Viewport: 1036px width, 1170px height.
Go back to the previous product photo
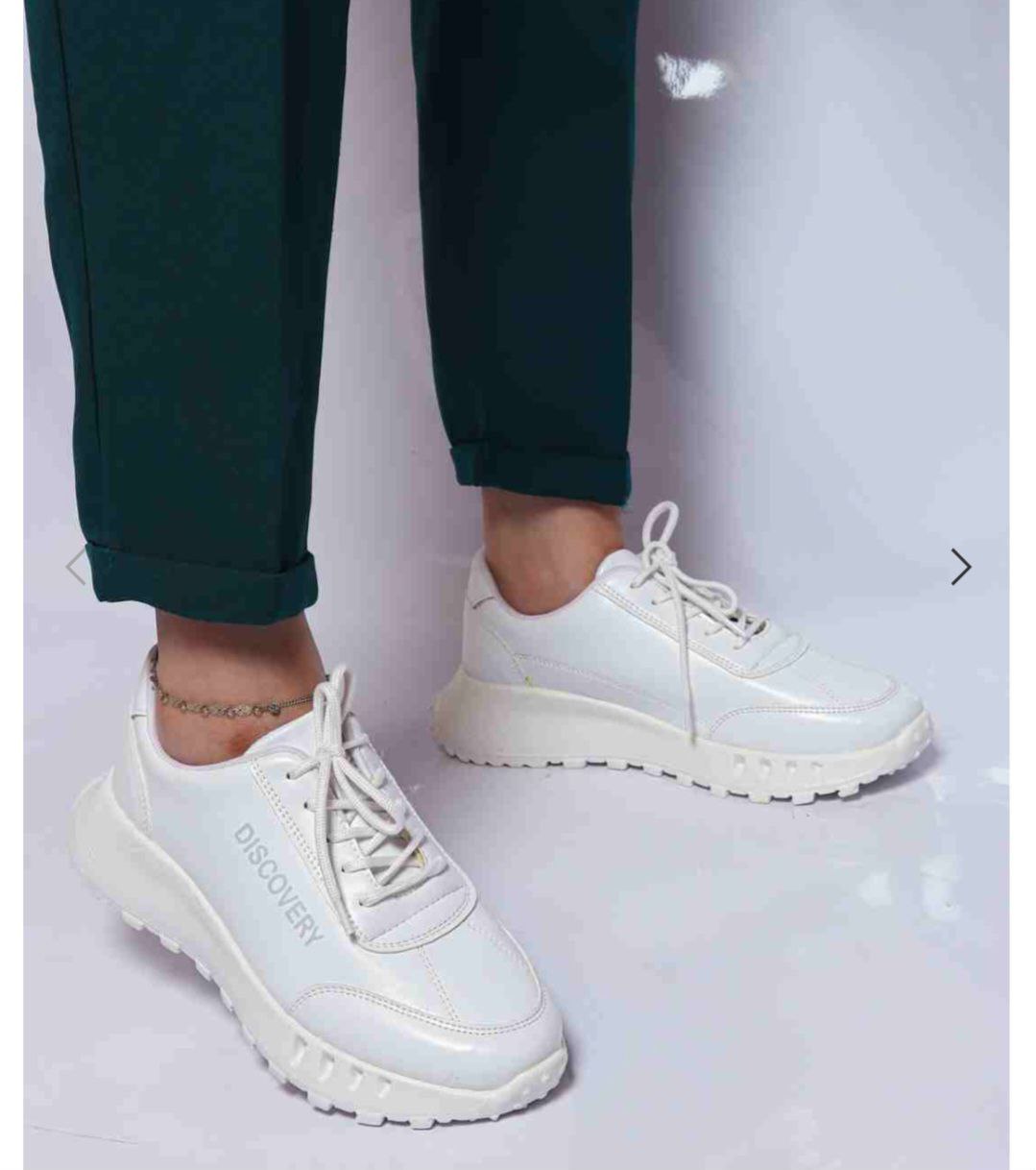(x=76, y=567)
